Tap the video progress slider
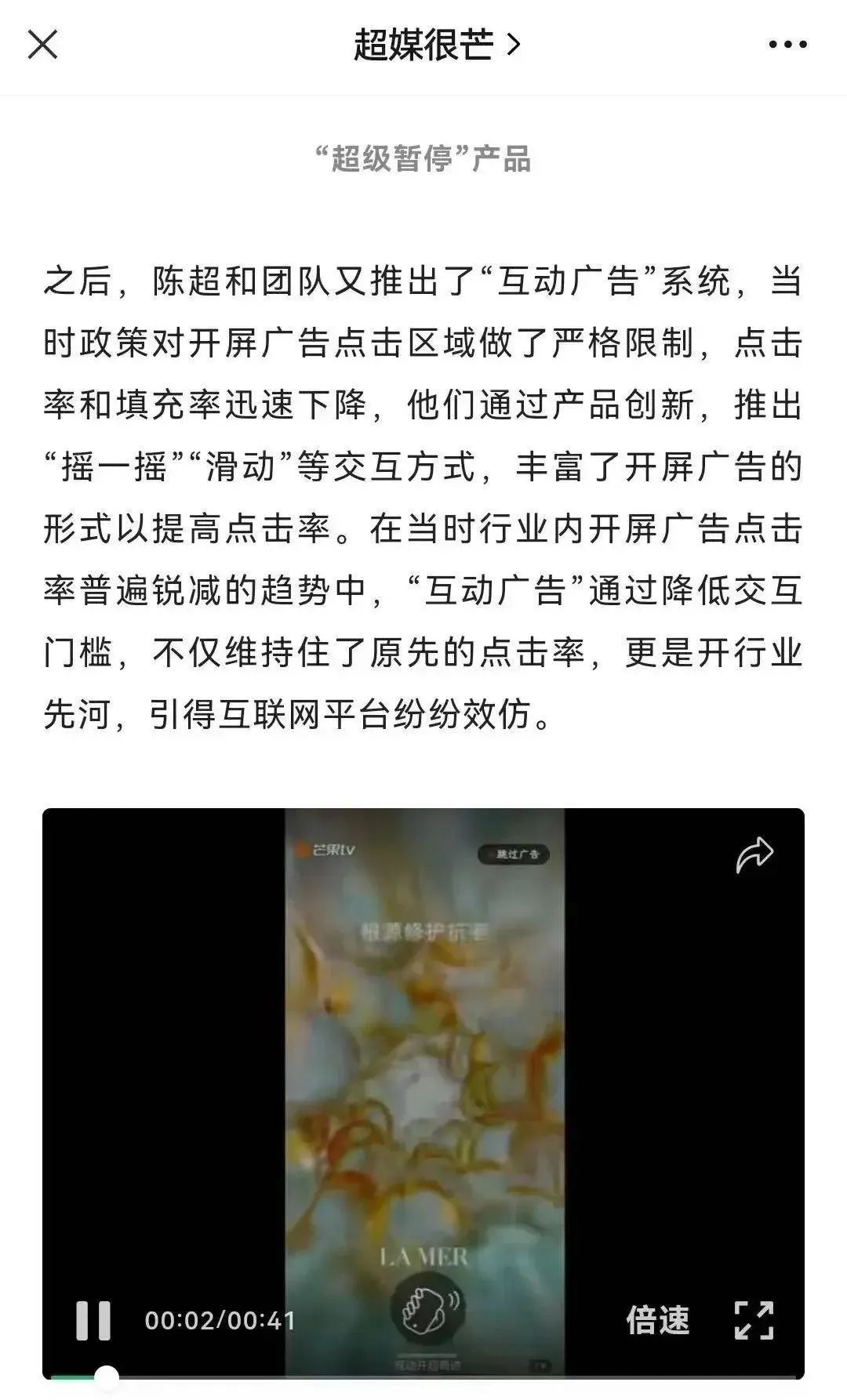This screenshot has width=847, height=1400. point(107,1376)
